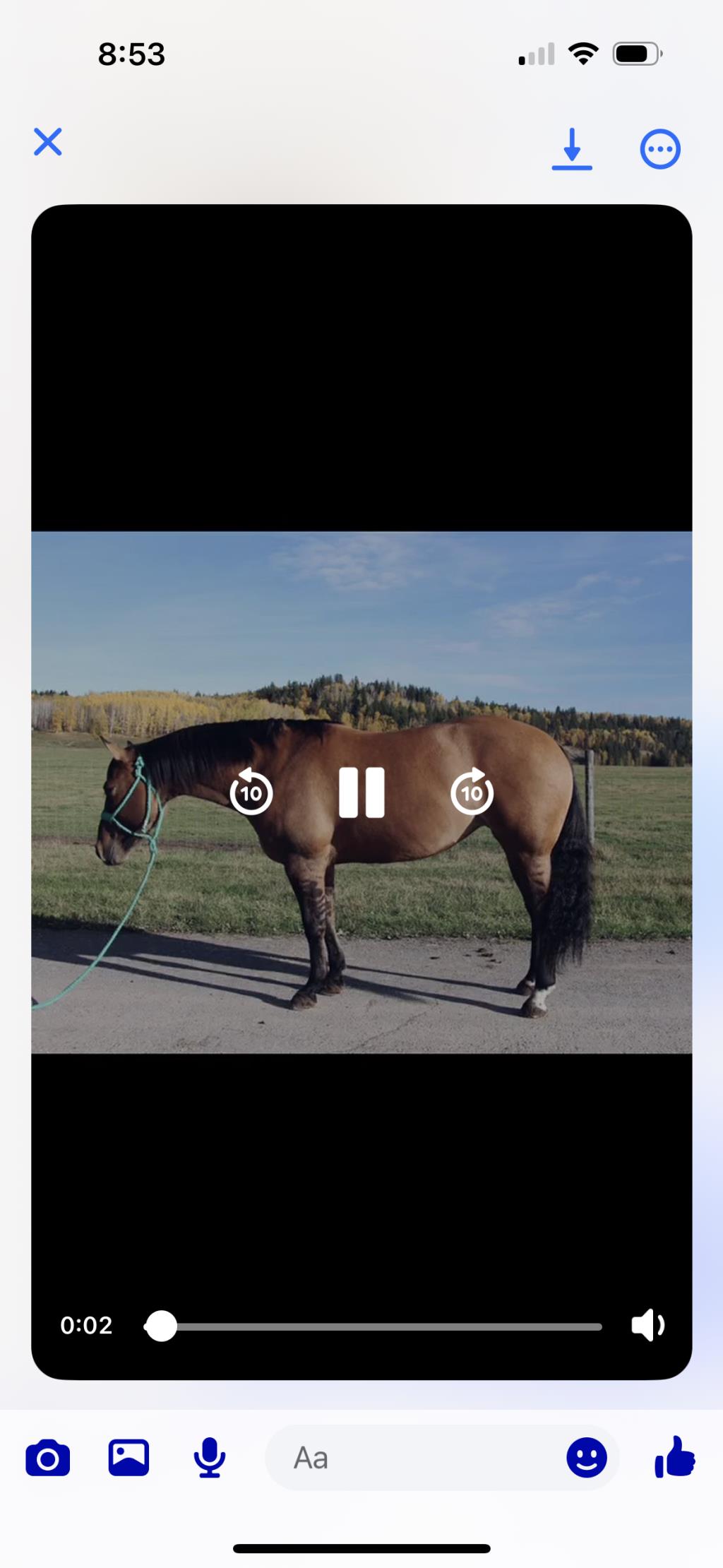Pause the video playback
The width and height of the screenshot is (723, 1568).
pos(361,792)
